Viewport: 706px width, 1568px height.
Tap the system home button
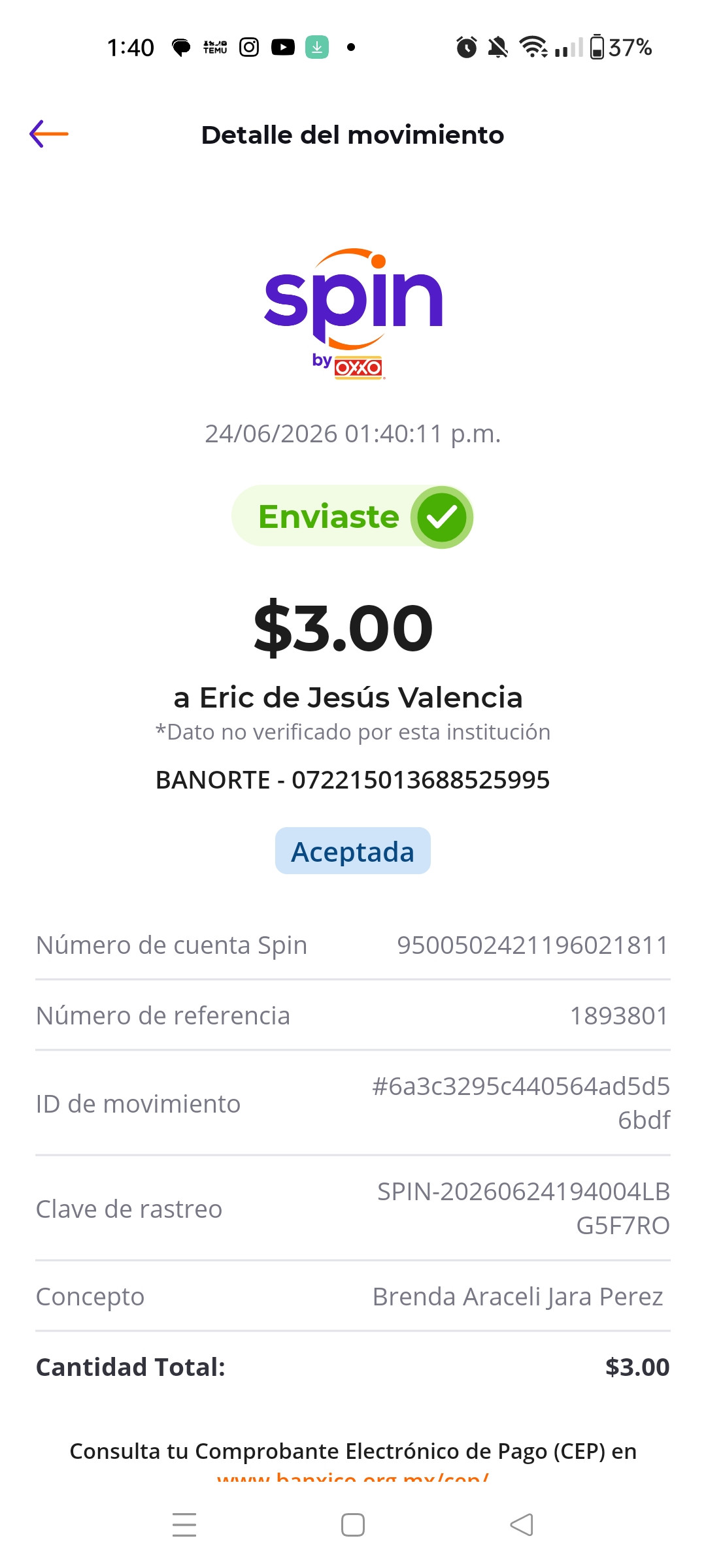(353, 1525)
